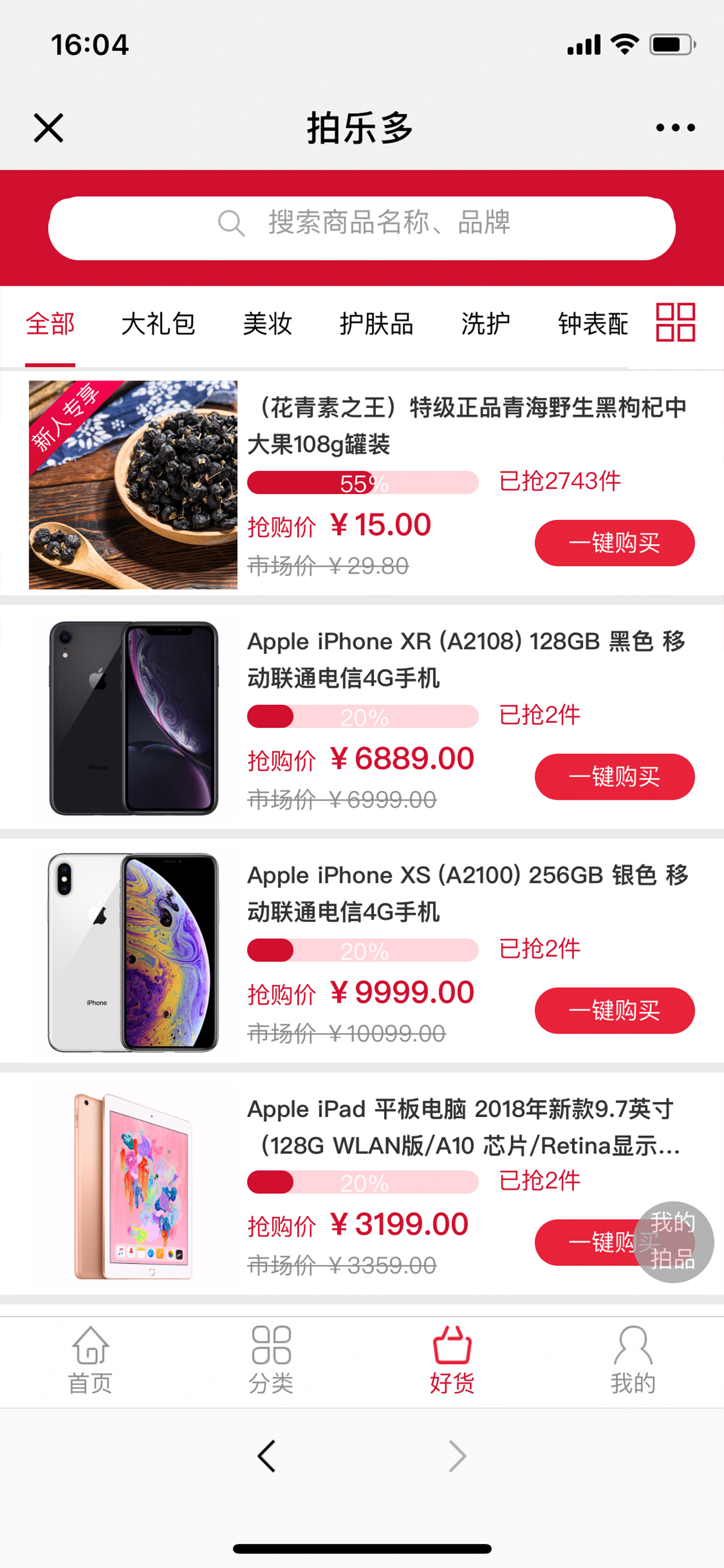The width and height of the screenshot is (724, 1568).
Task: Select the 全部 tab
Action: click(x=50, y=323)
